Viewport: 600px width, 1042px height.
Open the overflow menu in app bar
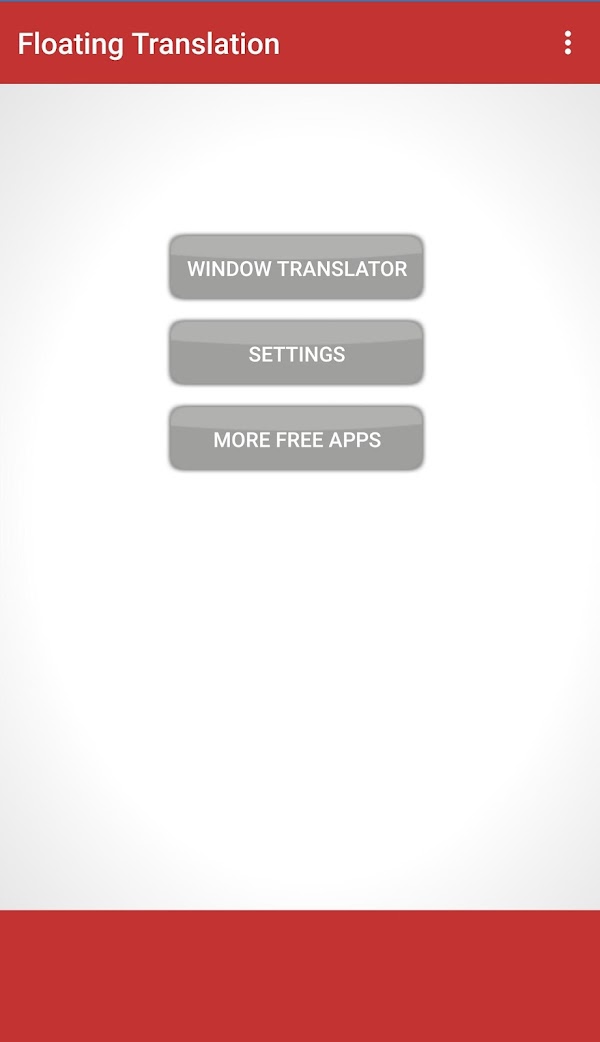(x=567, y=43)
